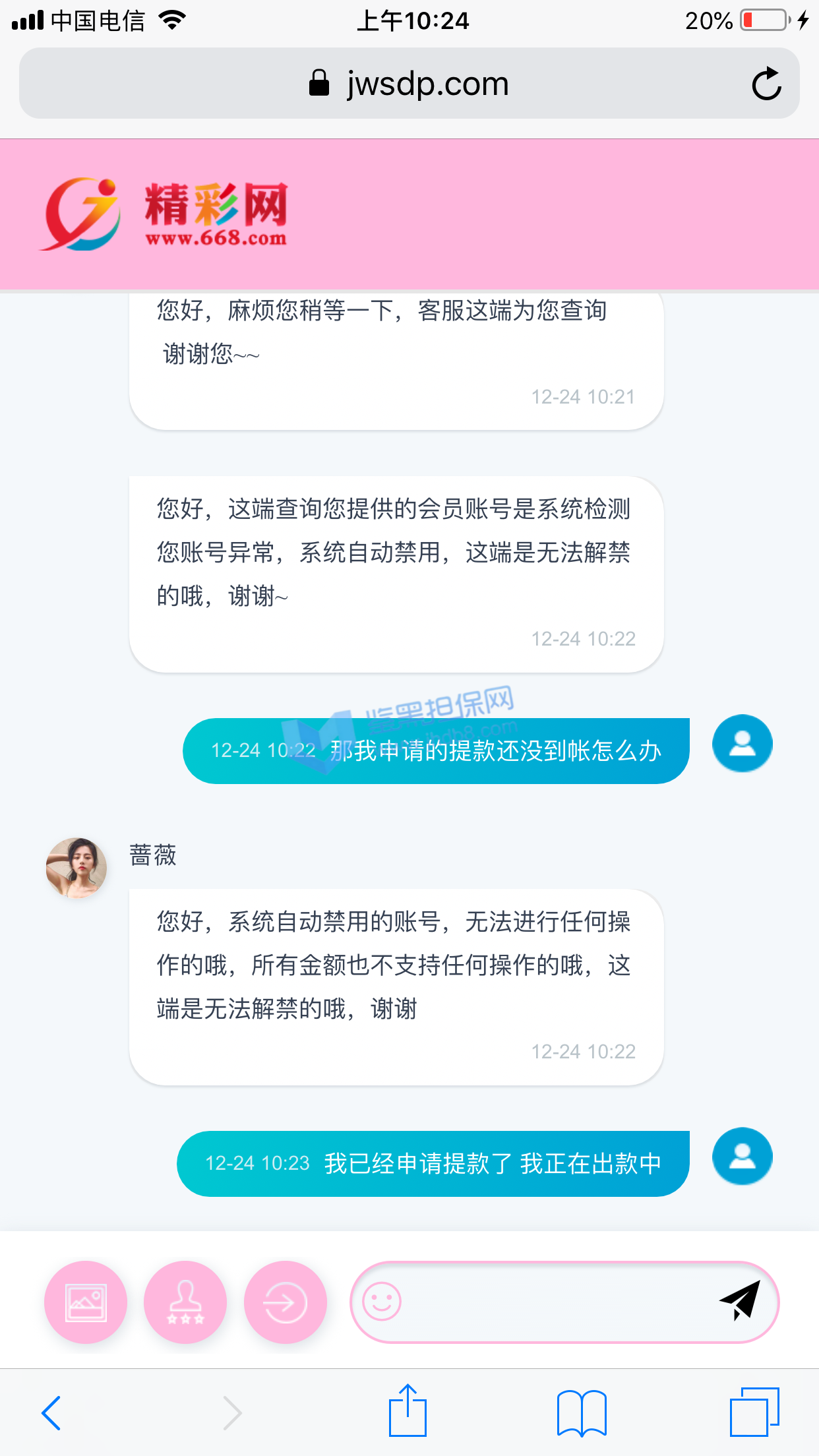Open the emoji picker

point(382,1302)
